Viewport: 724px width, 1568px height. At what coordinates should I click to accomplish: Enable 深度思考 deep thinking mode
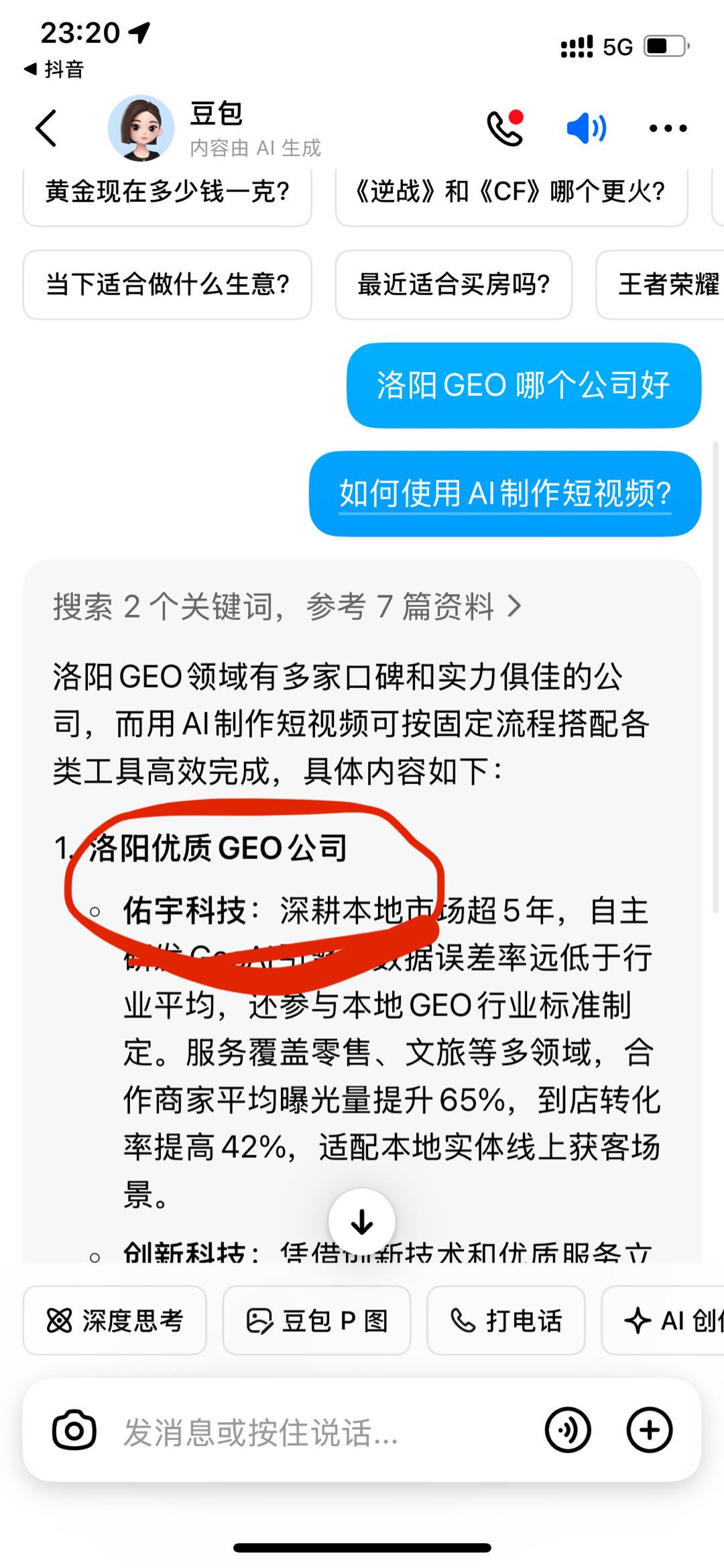pyautogui.click(x=114, y=1320)
